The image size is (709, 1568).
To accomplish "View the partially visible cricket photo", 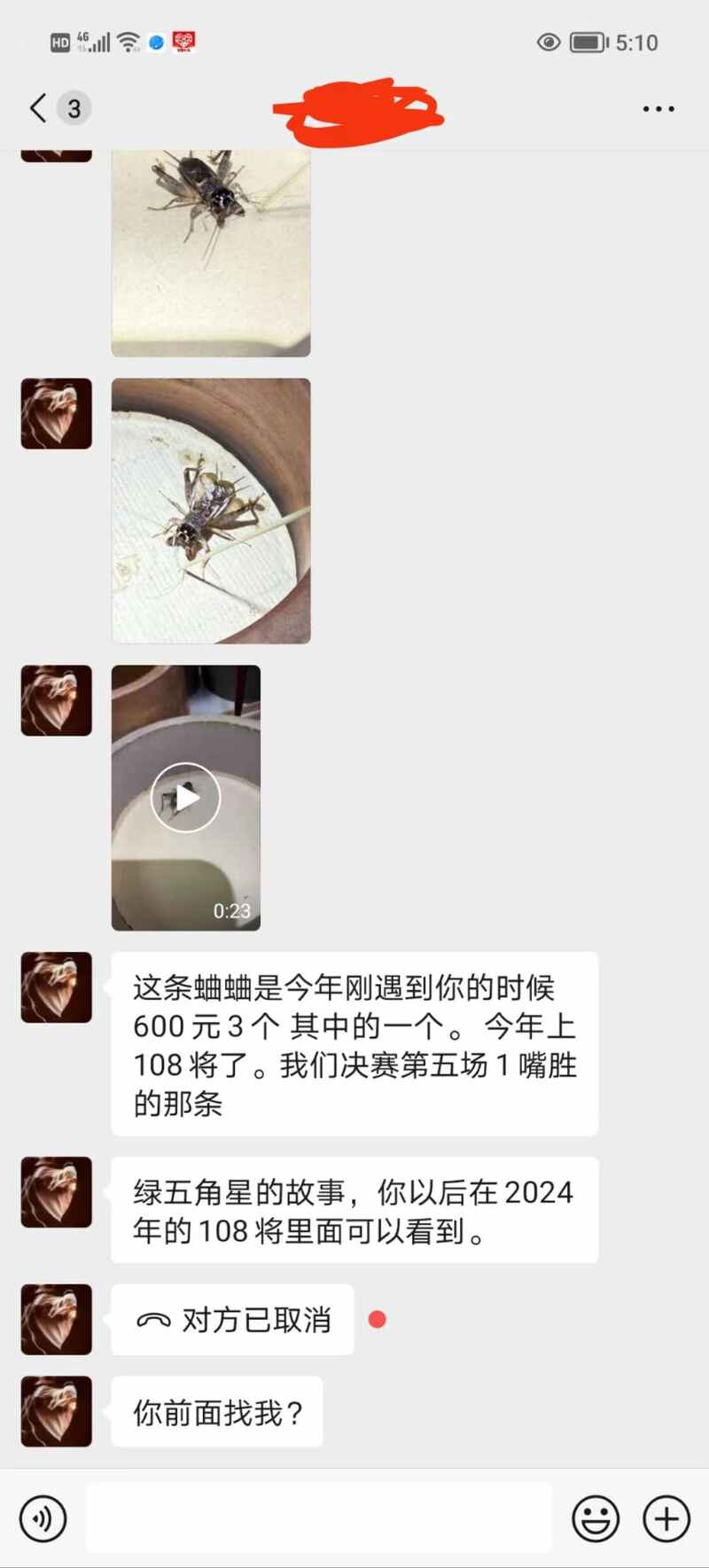I will pyautogui.click(x=211, y=253).
